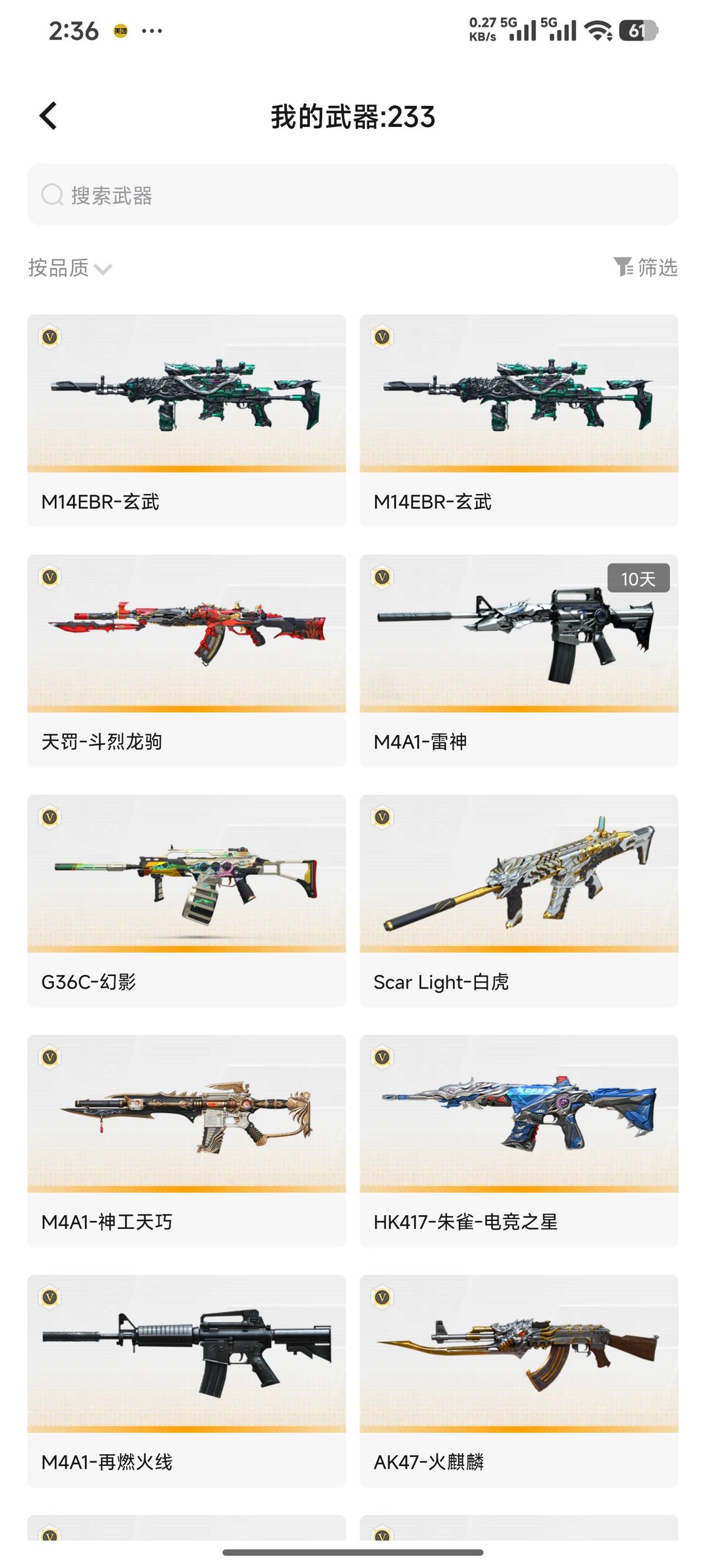Click the chevron next to 按品质
This screenshot has width=706, height=1568.
pyautogui.click(x=102, y=269)
